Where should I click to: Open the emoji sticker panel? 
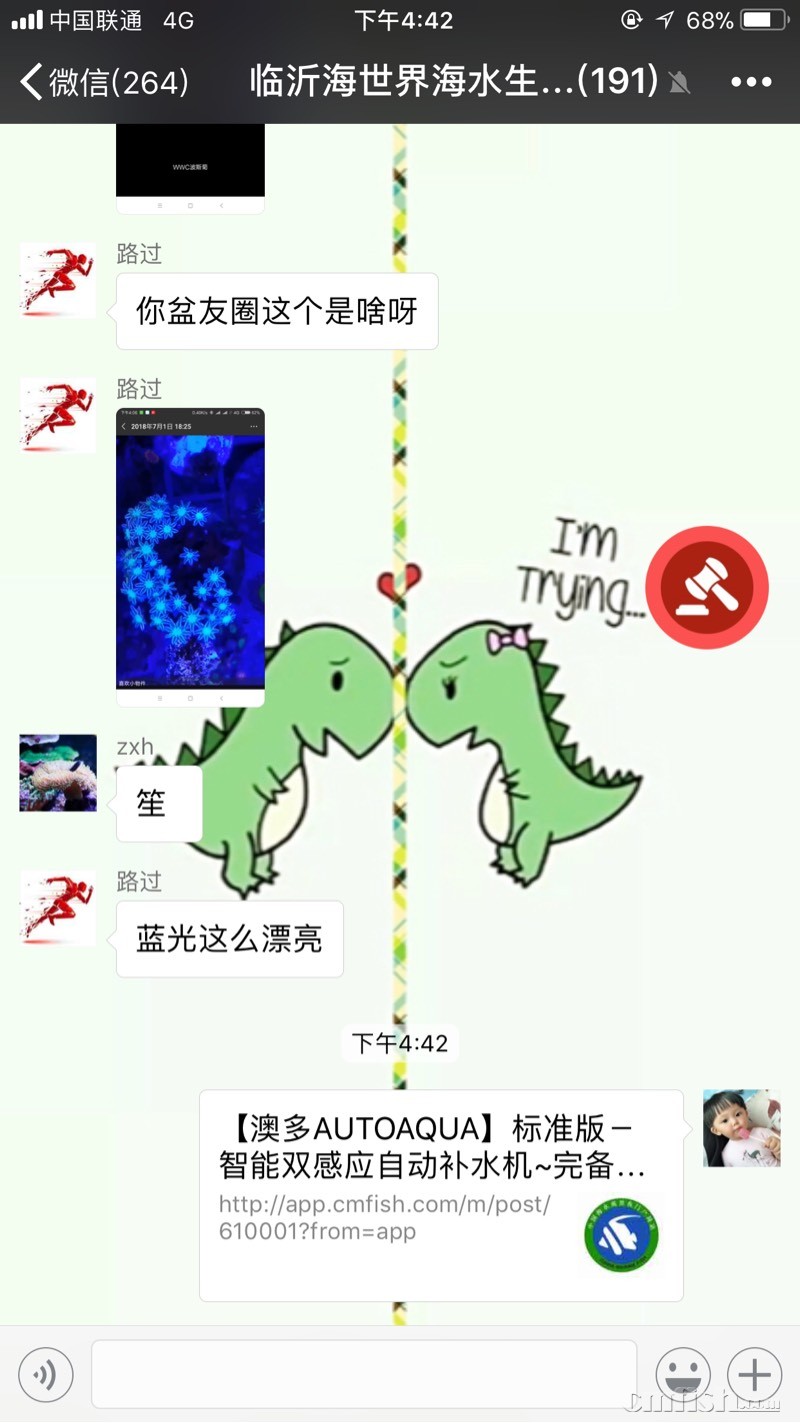[x=683, y=1375]
